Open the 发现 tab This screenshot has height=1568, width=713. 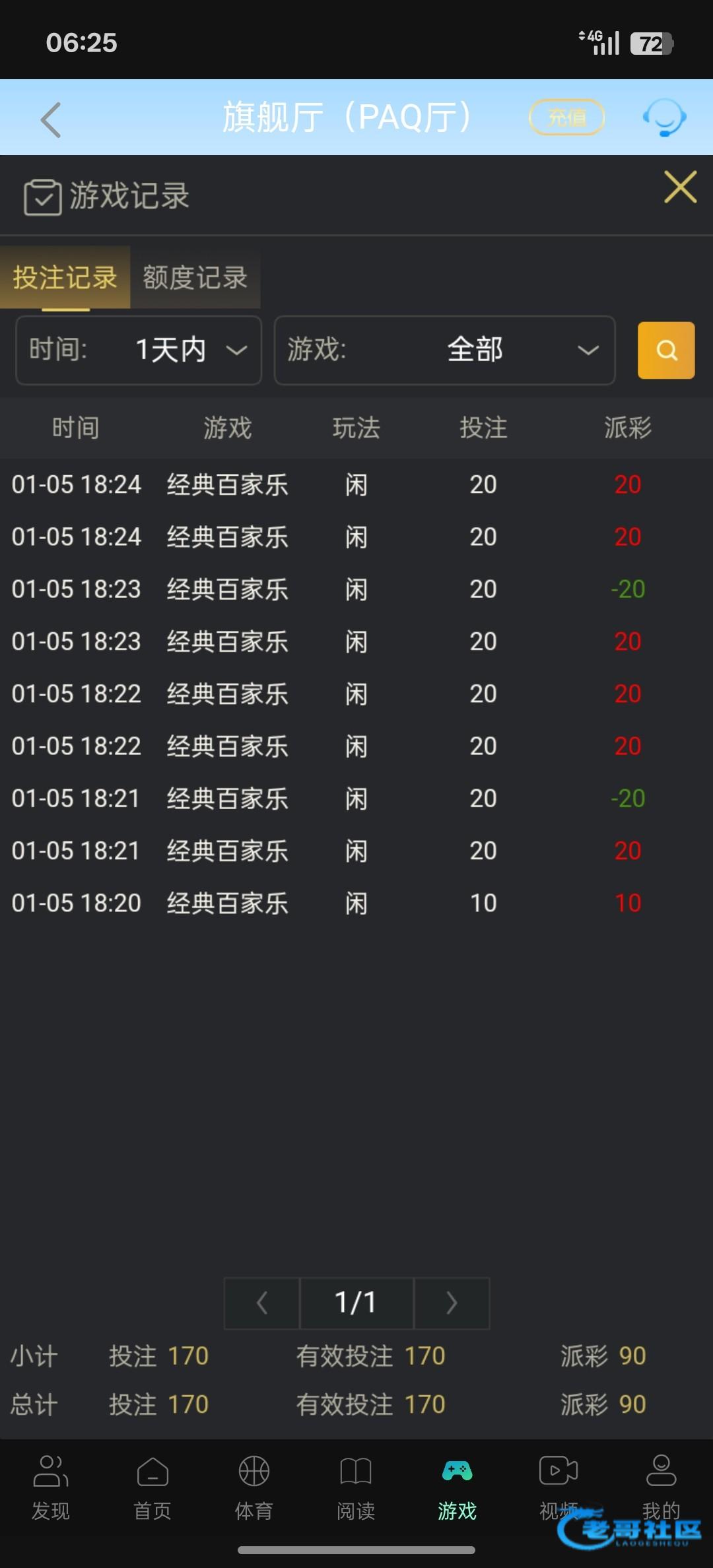(51, 1485)
